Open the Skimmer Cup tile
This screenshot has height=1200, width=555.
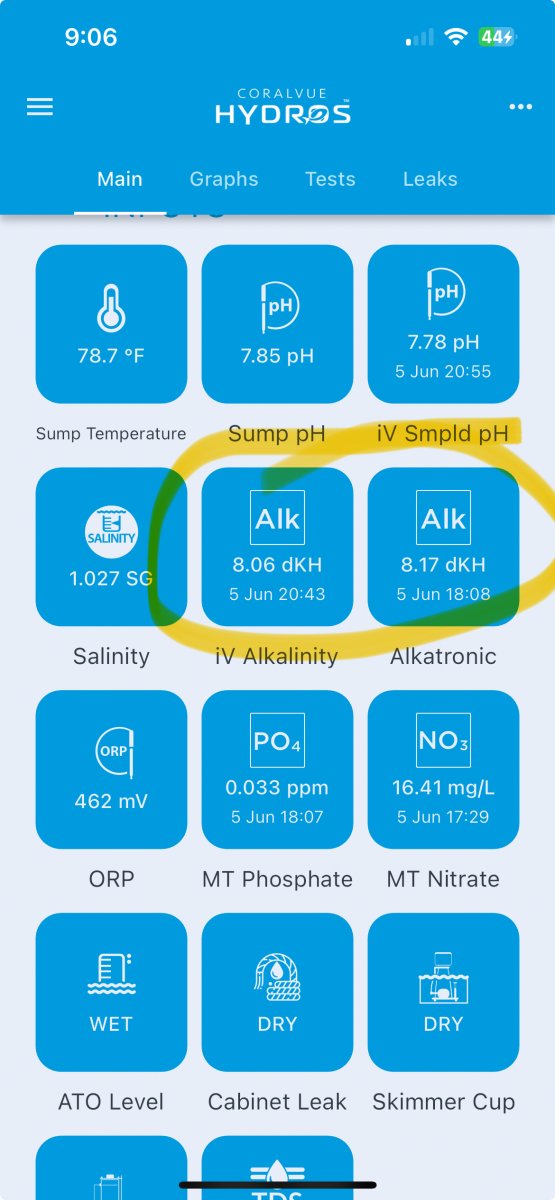point(443,993)
